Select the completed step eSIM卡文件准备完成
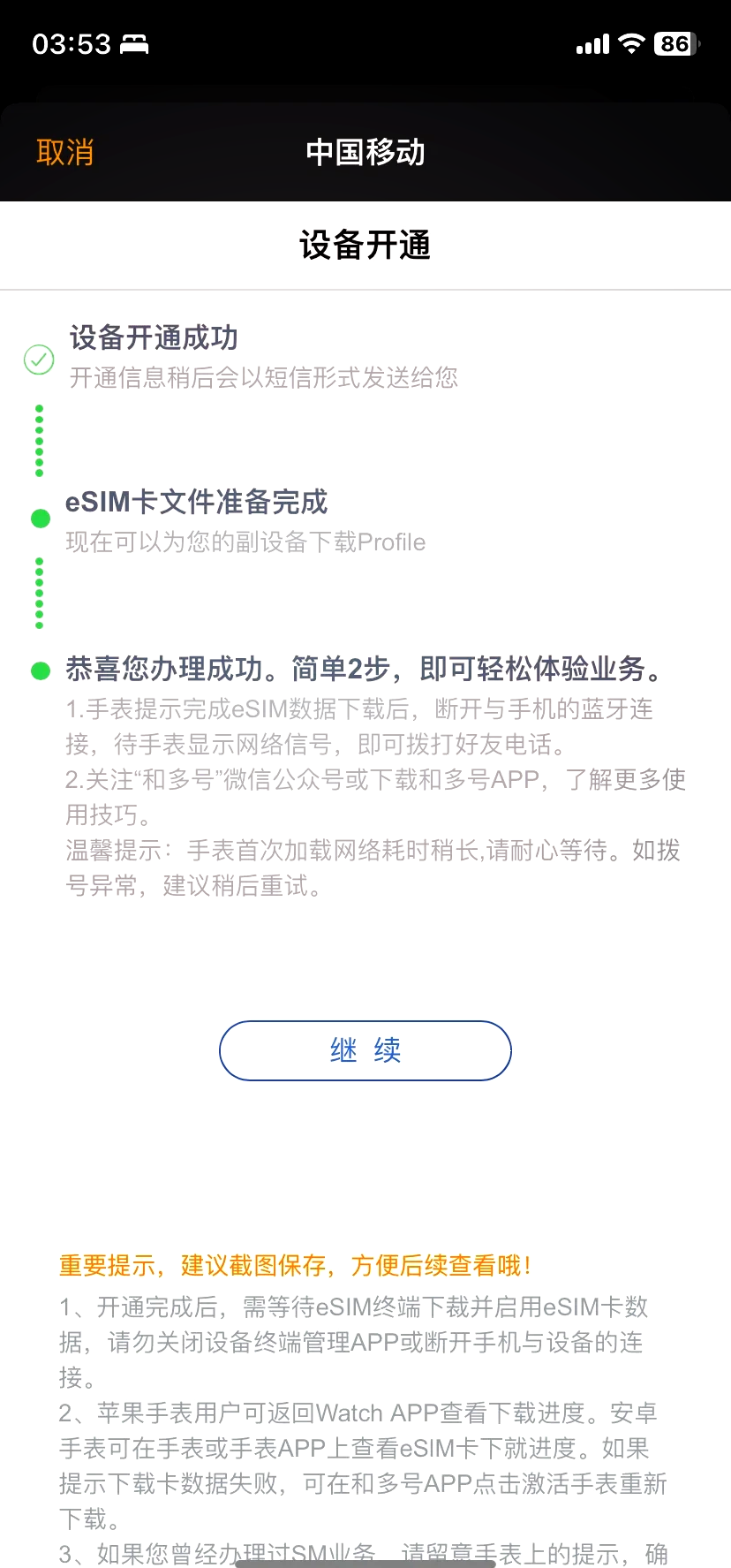 click(x=196, y=503)
